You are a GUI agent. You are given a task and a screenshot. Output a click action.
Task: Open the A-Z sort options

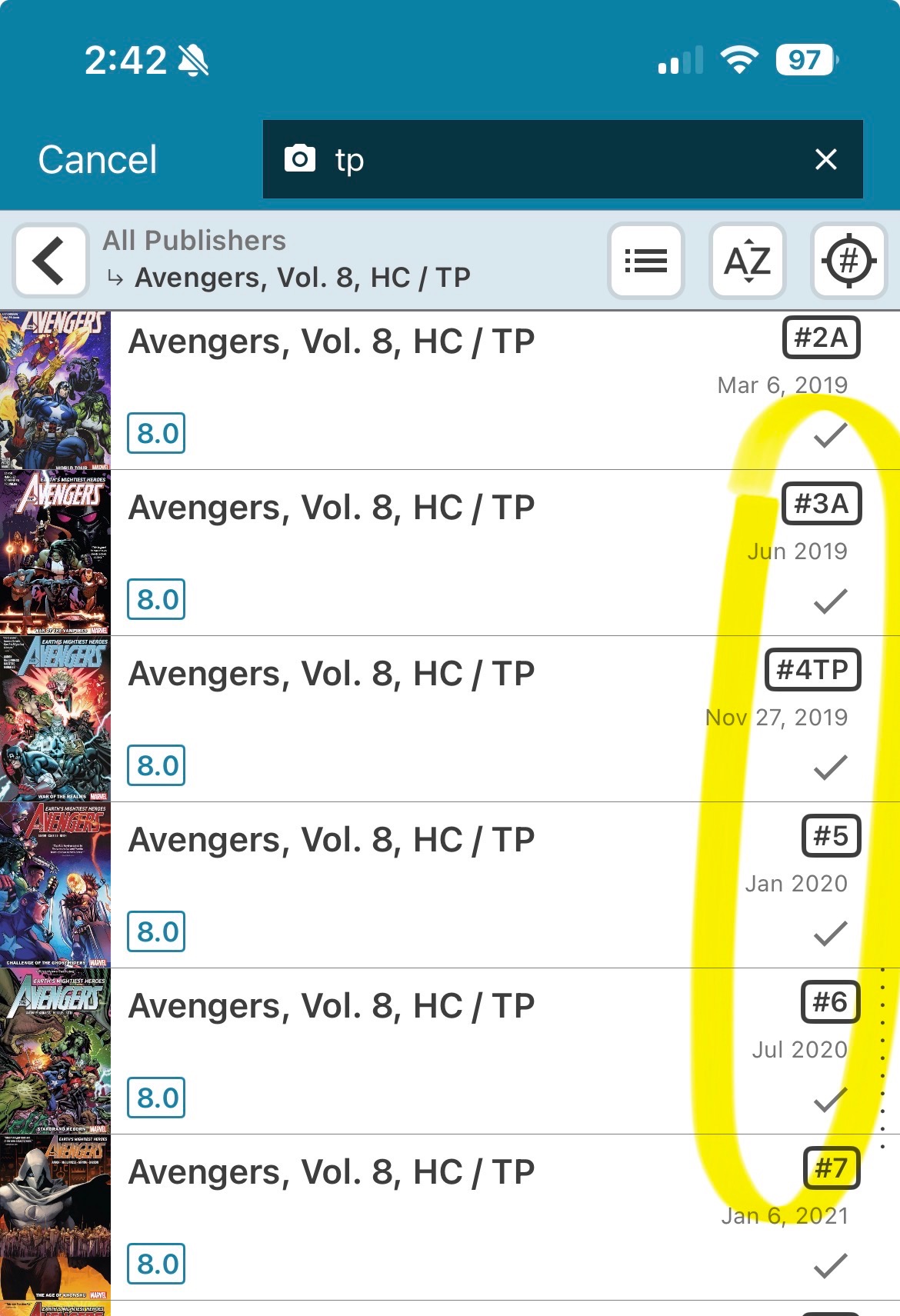(747, 261)
